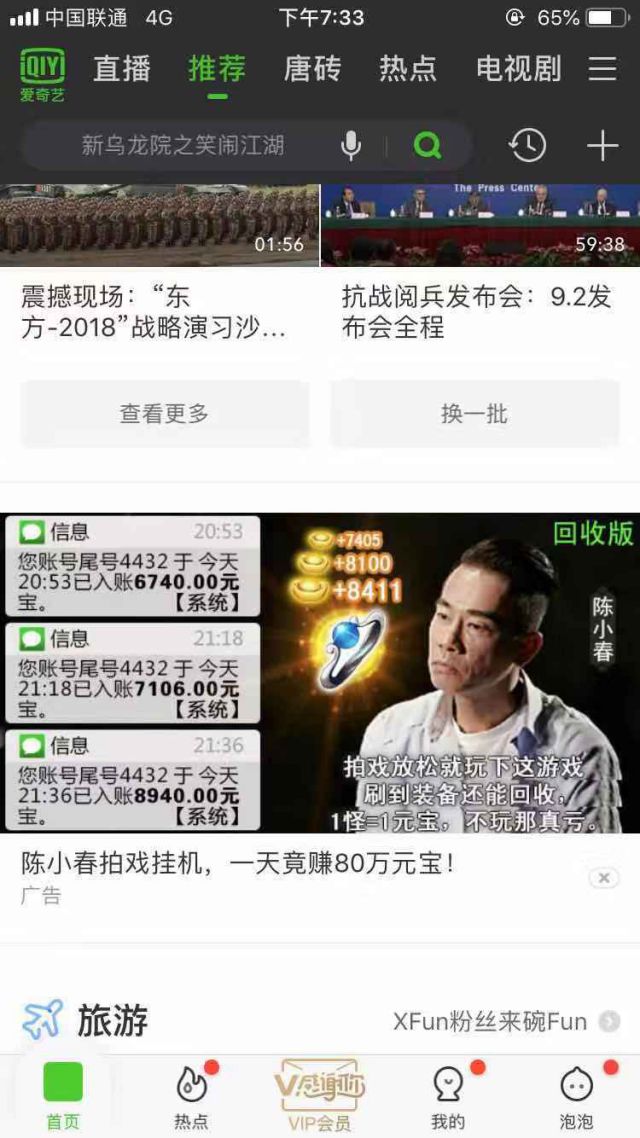
Task: Start voice search with the microphone
Action: (x=350, y=146)
